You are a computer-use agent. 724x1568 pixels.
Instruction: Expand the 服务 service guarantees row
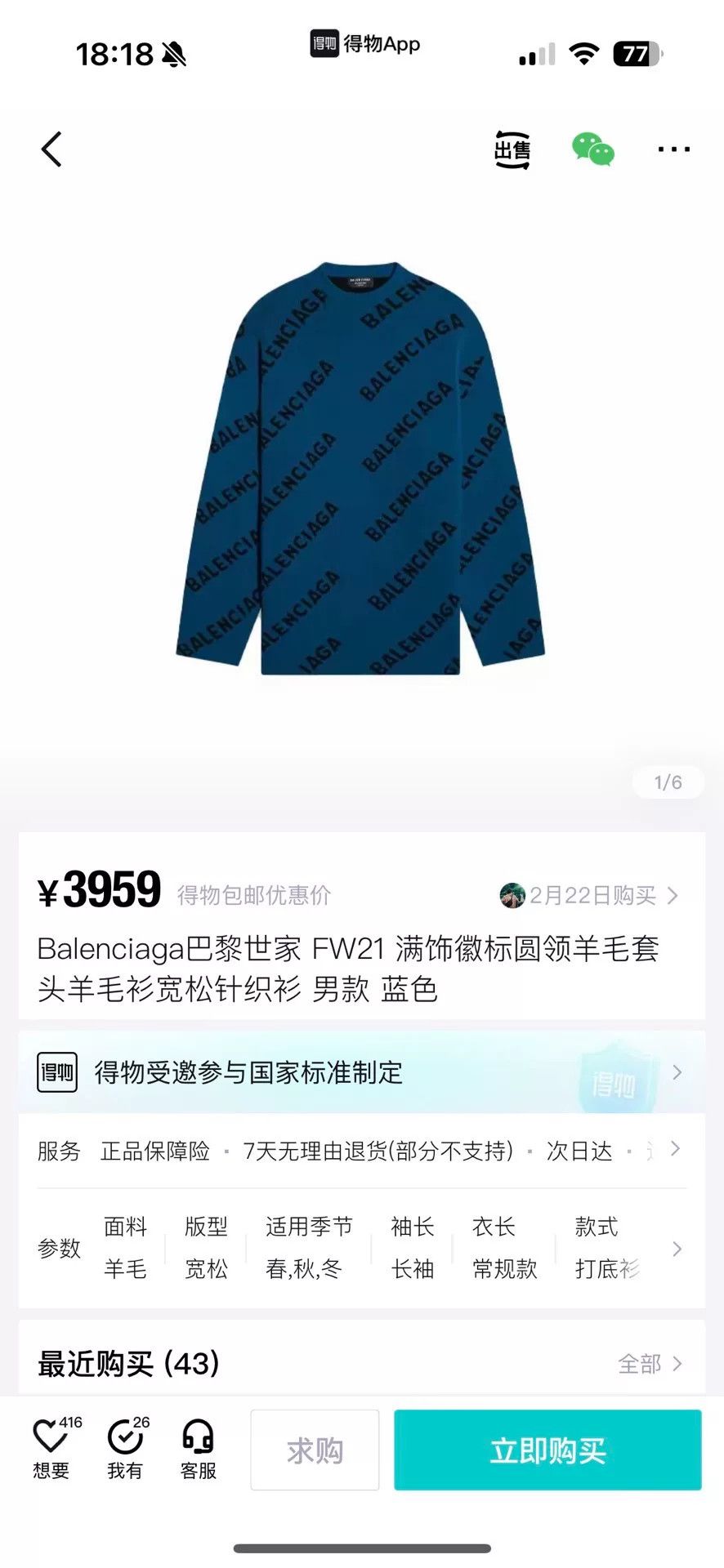[361, 1151]
